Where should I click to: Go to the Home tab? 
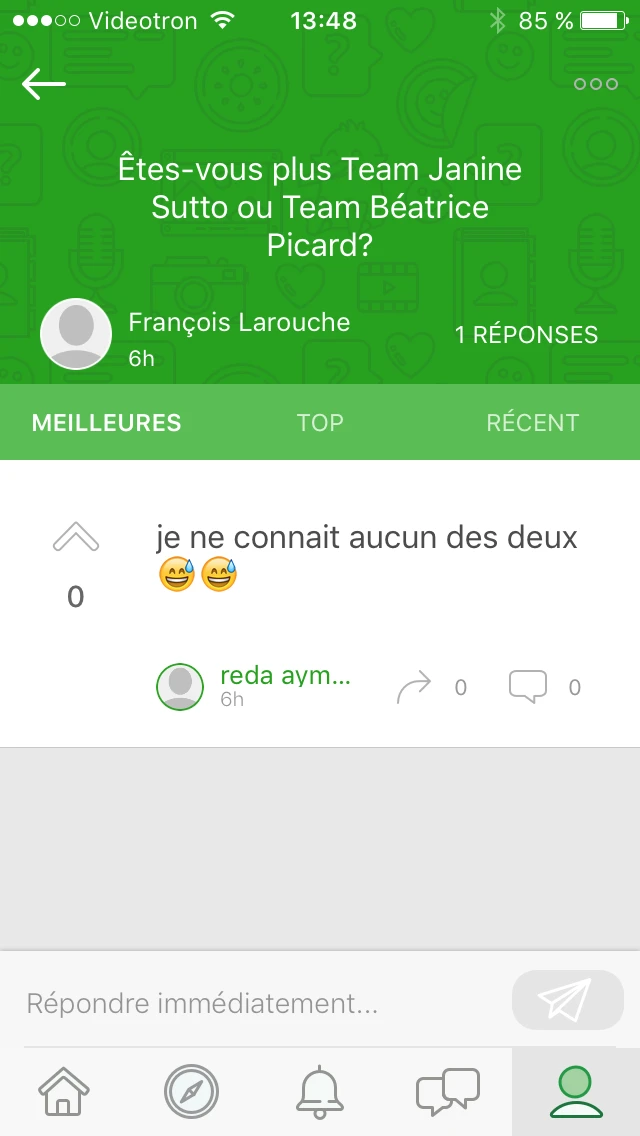pyautogui.click(x=64, y=1091)
